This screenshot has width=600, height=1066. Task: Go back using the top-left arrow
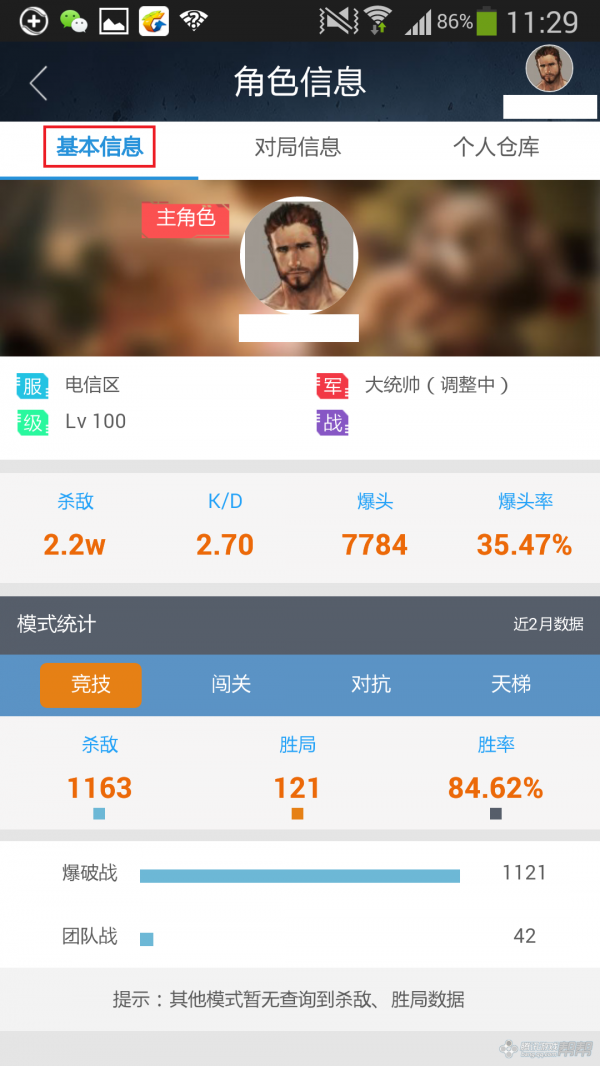coord(38,83)
